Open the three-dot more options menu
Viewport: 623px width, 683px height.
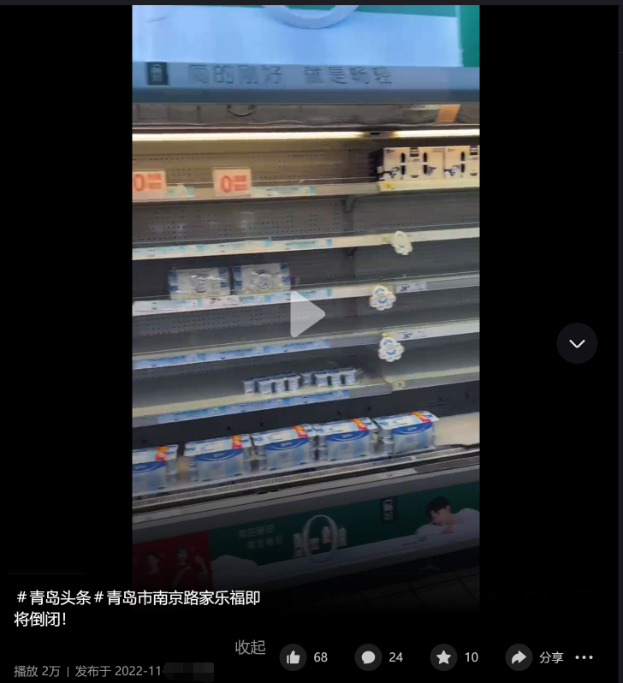pyautogui.click(x=585, y=657)
